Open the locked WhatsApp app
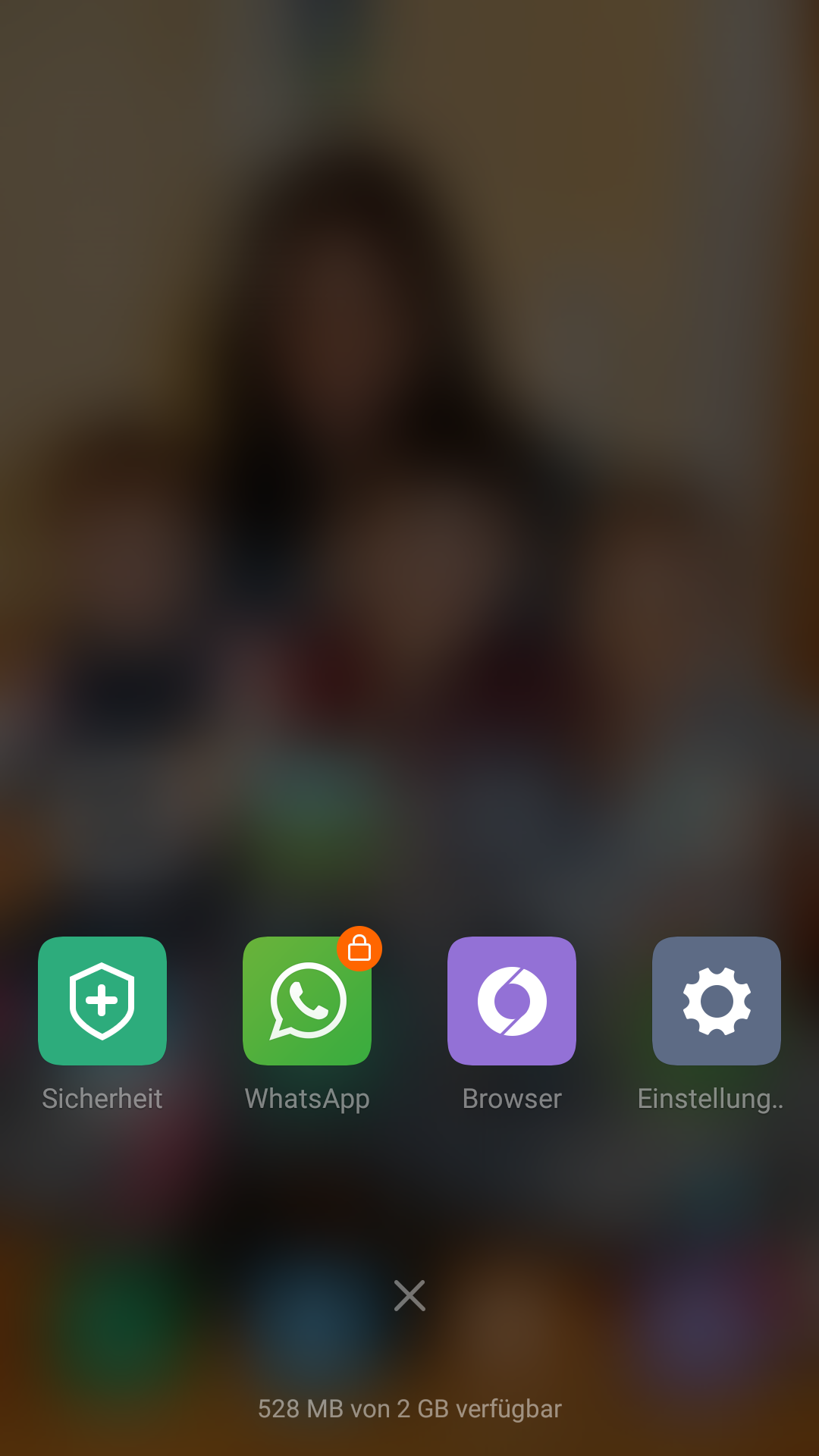Screen dimensions: 819x1456 pyautogui.click(x=307, y=1001)
